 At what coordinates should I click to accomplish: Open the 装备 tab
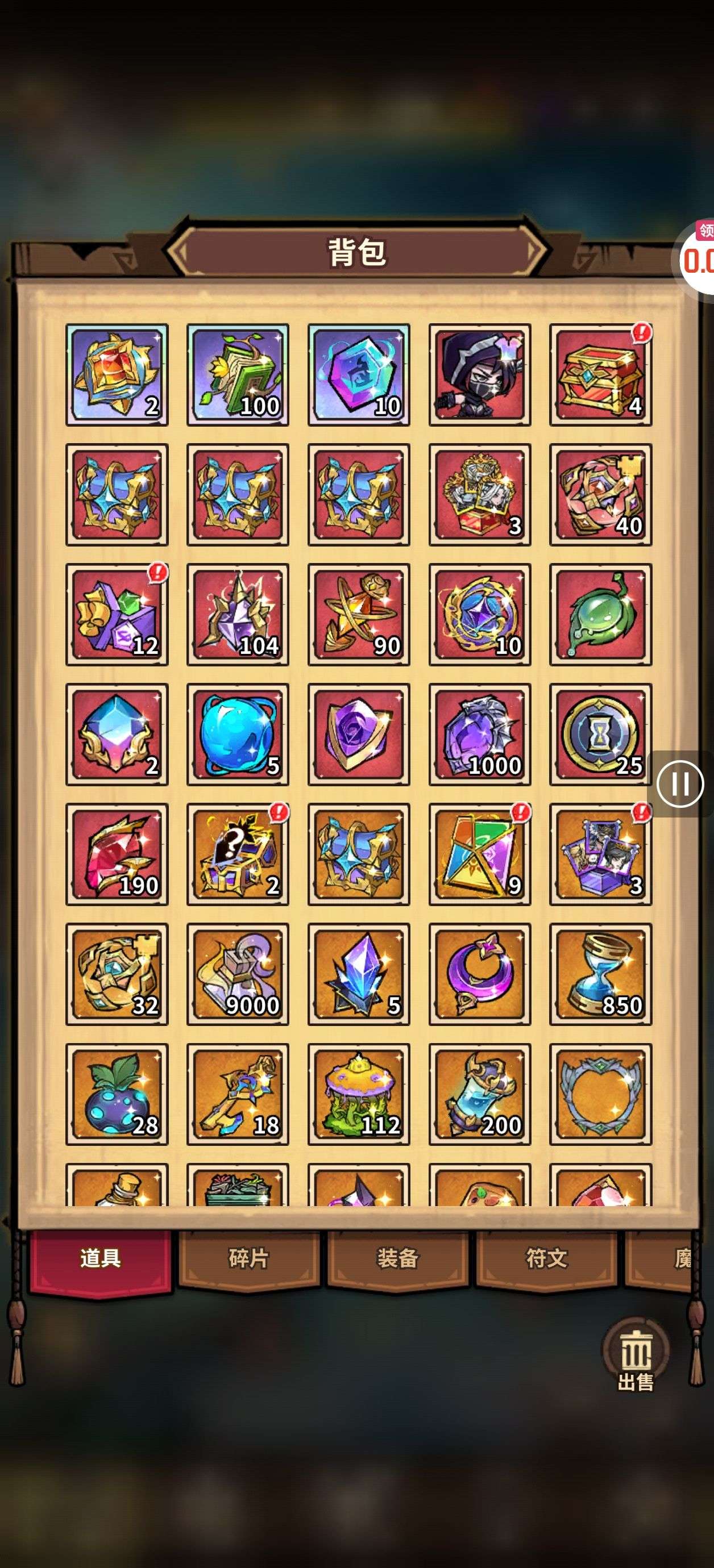[397, 1258]
